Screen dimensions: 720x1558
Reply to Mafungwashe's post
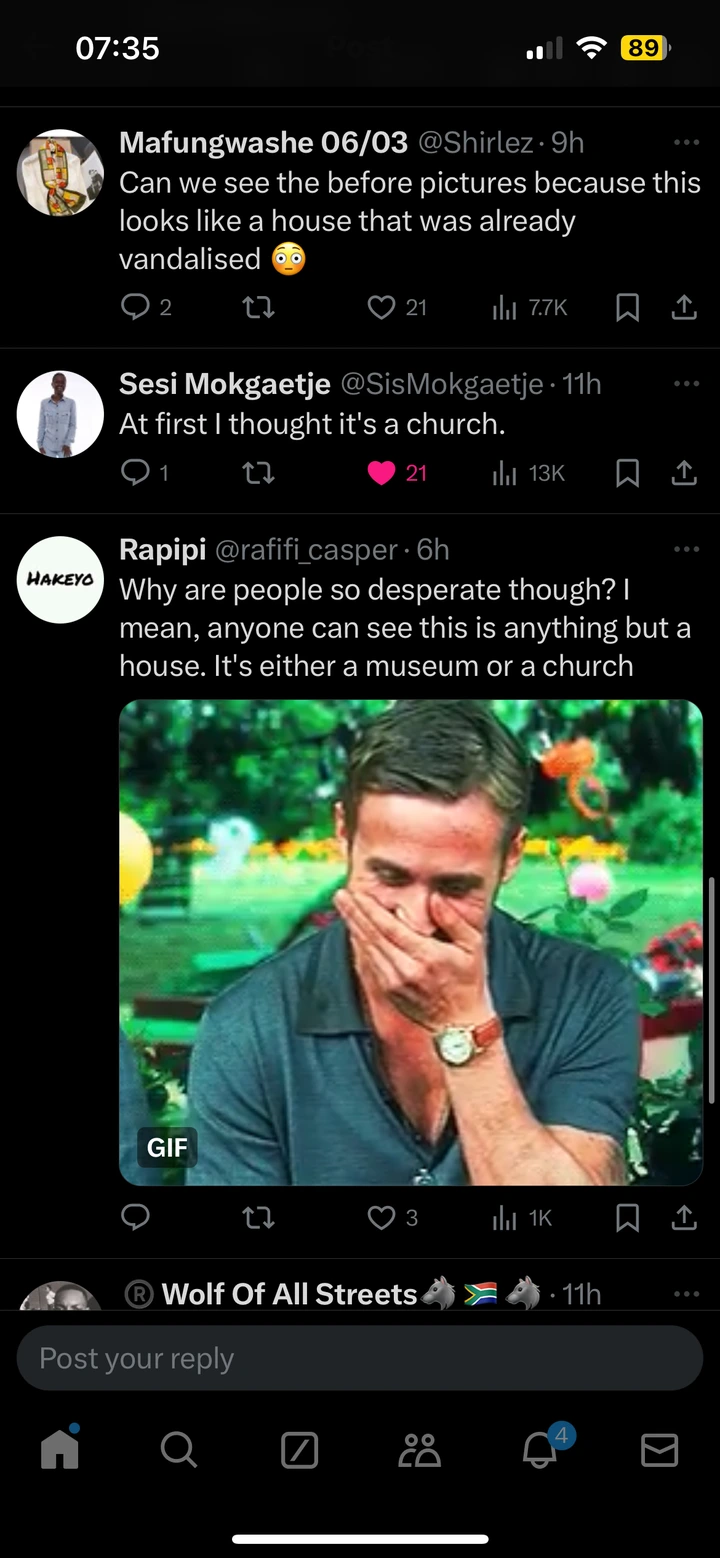(135, 307)
